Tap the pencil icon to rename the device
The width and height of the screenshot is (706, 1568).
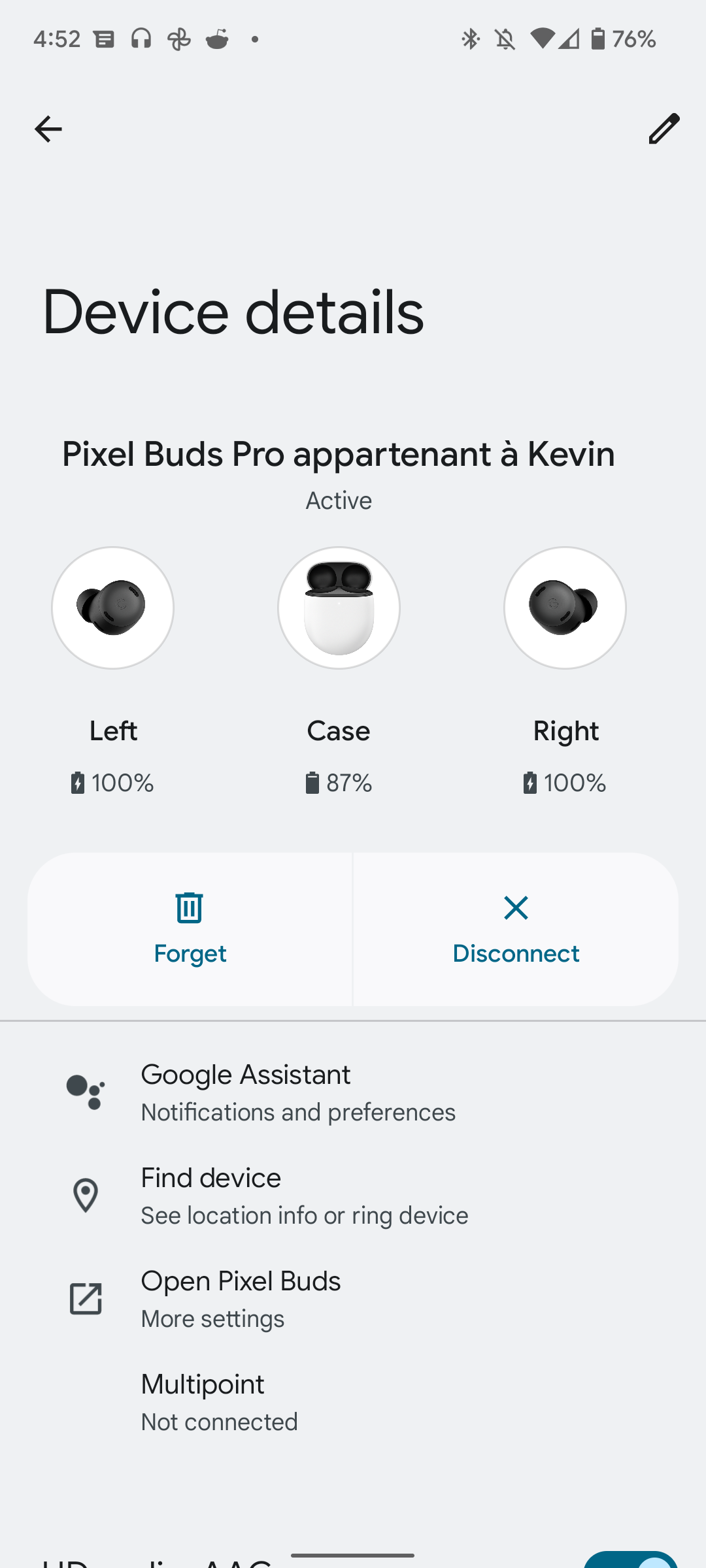pos(664,129)
